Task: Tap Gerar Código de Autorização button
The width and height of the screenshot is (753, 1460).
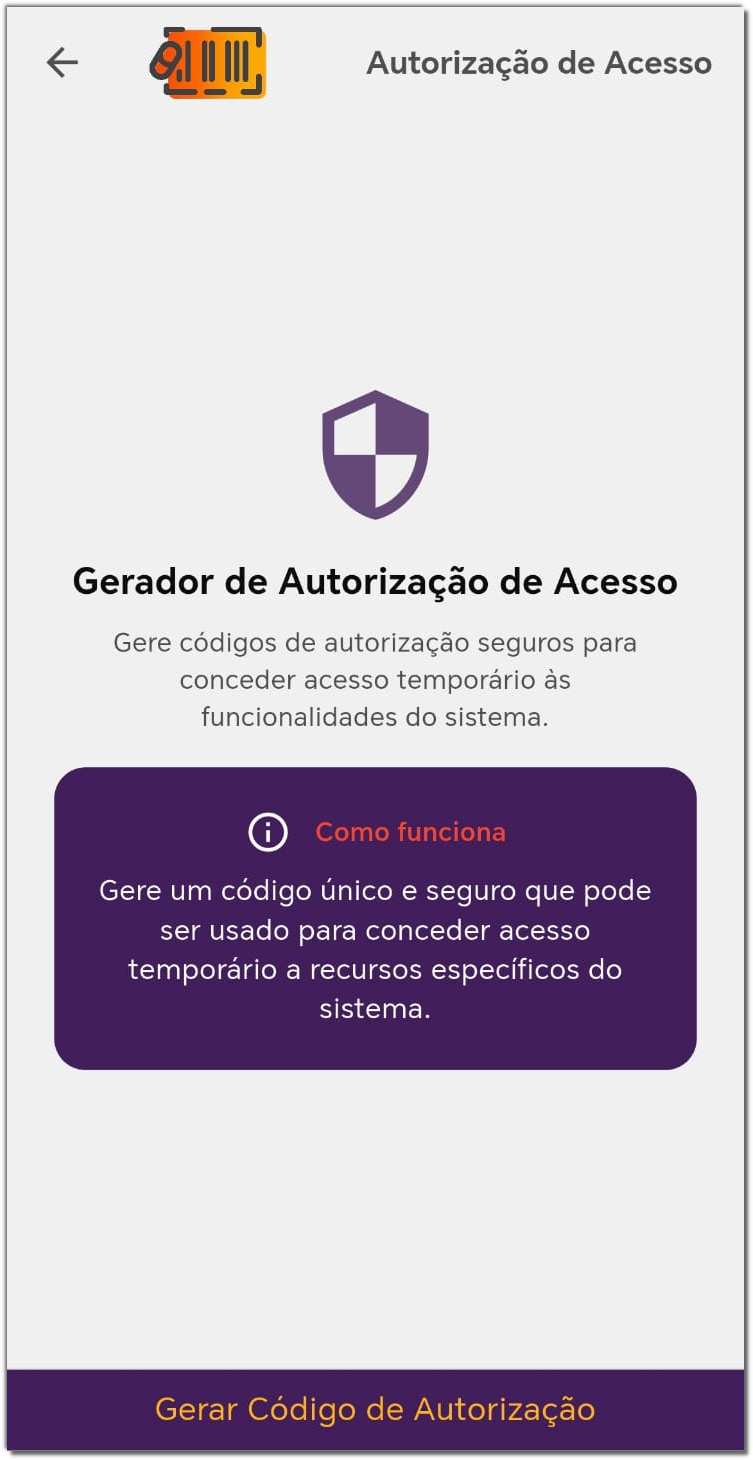Action: point(375,1409)
